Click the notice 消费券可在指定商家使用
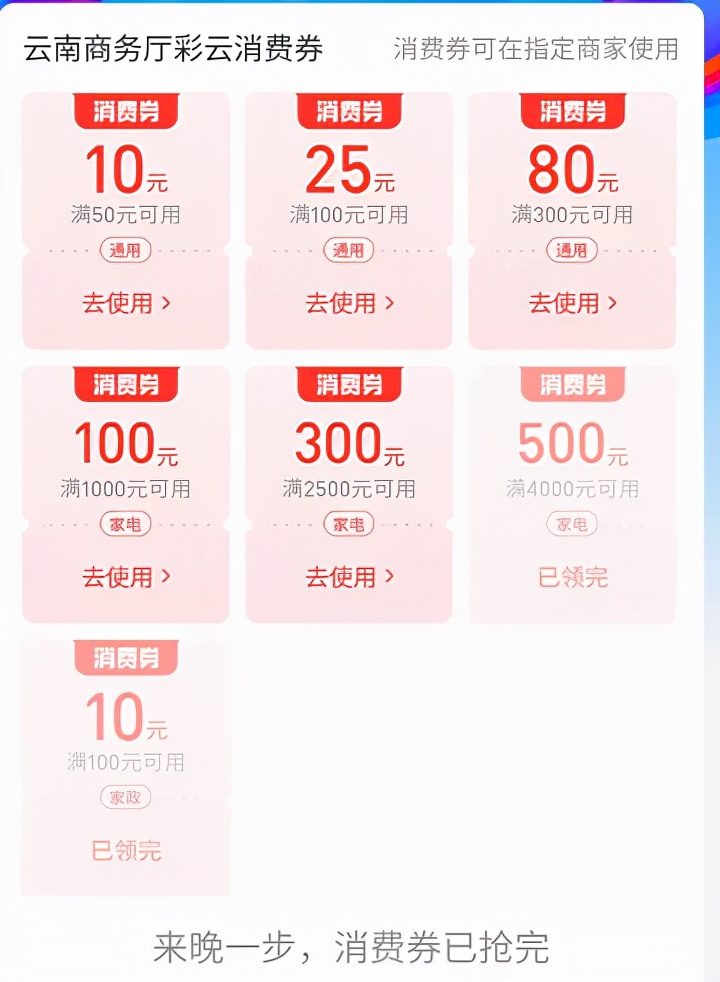720x982 pixels. point(536,46)
